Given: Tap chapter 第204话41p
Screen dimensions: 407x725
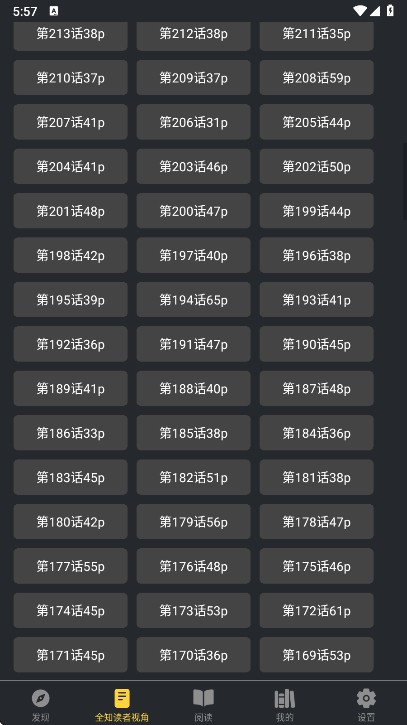Looking at the screenshot, I should pos(70,166).
